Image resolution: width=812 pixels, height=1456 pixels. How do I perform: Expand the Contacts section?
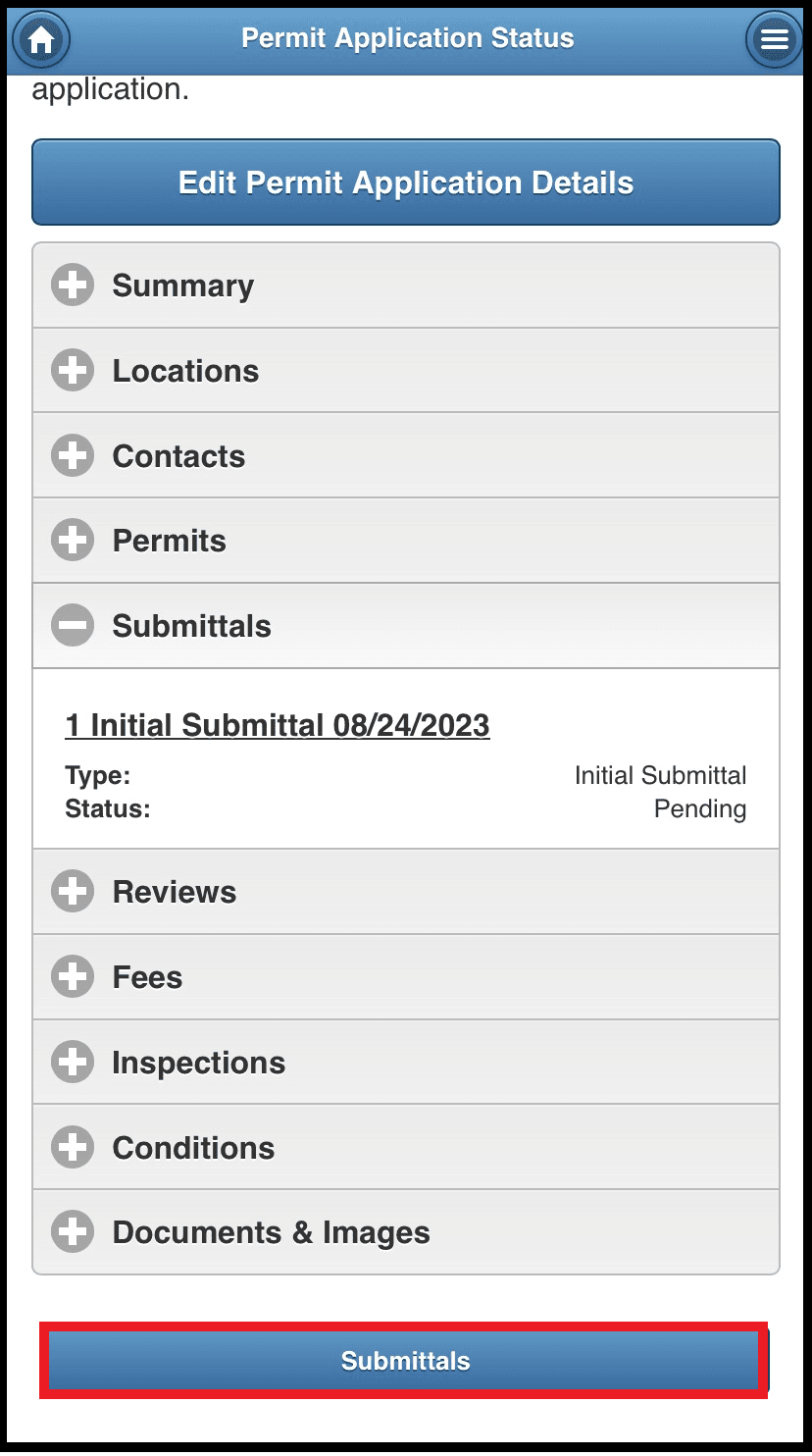[405, 456]
